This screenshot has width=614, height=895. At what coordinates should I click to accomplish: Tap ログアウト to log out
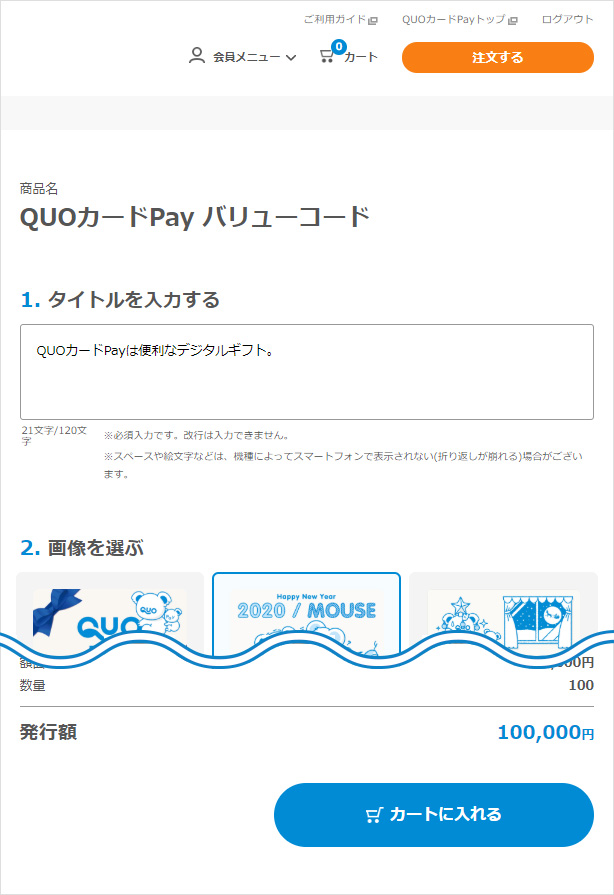pos(567,19)
